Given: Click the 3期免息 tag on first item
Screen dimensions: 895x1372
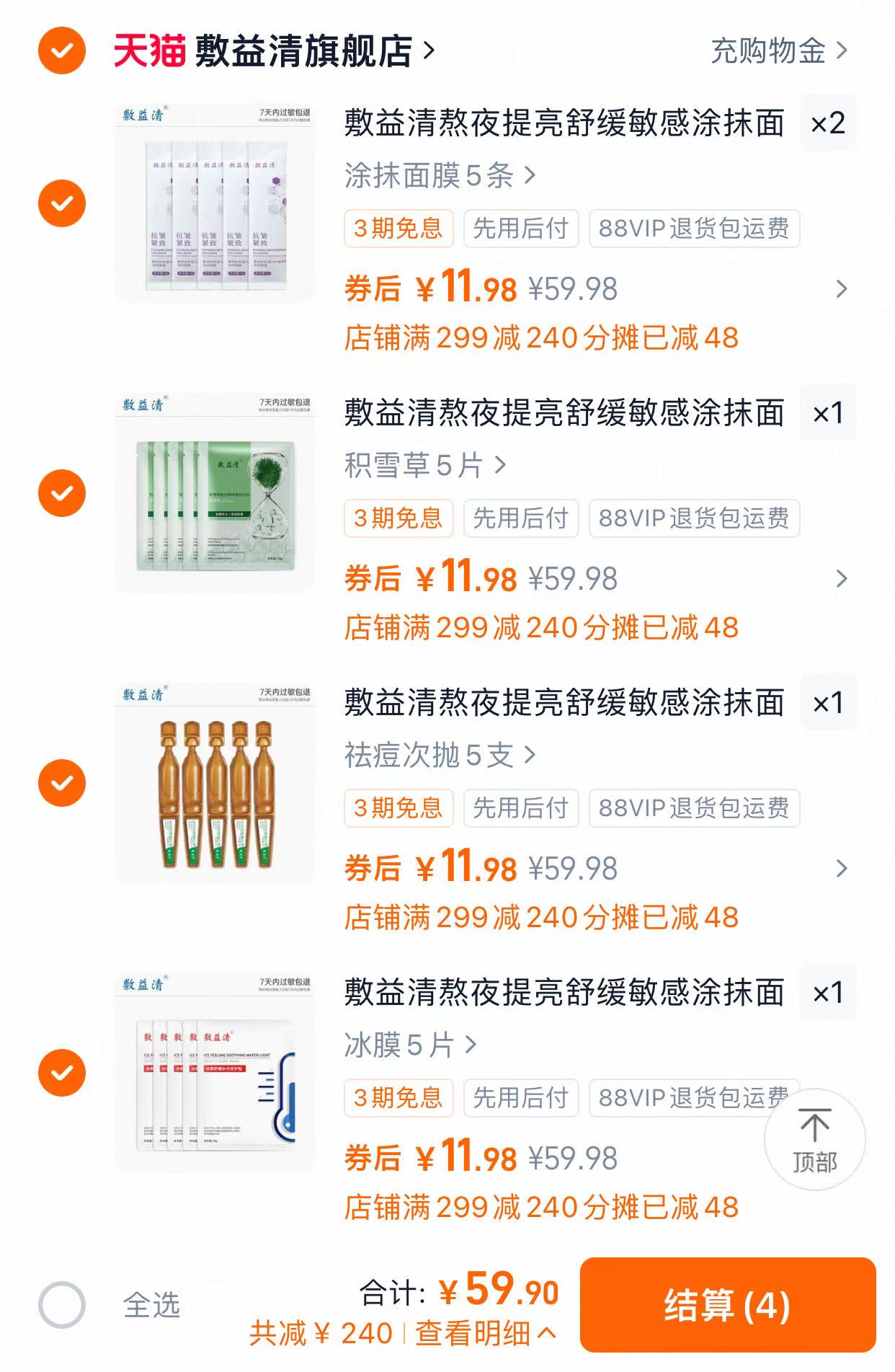Looking at the screenshot, I should [x=398, y=228].
